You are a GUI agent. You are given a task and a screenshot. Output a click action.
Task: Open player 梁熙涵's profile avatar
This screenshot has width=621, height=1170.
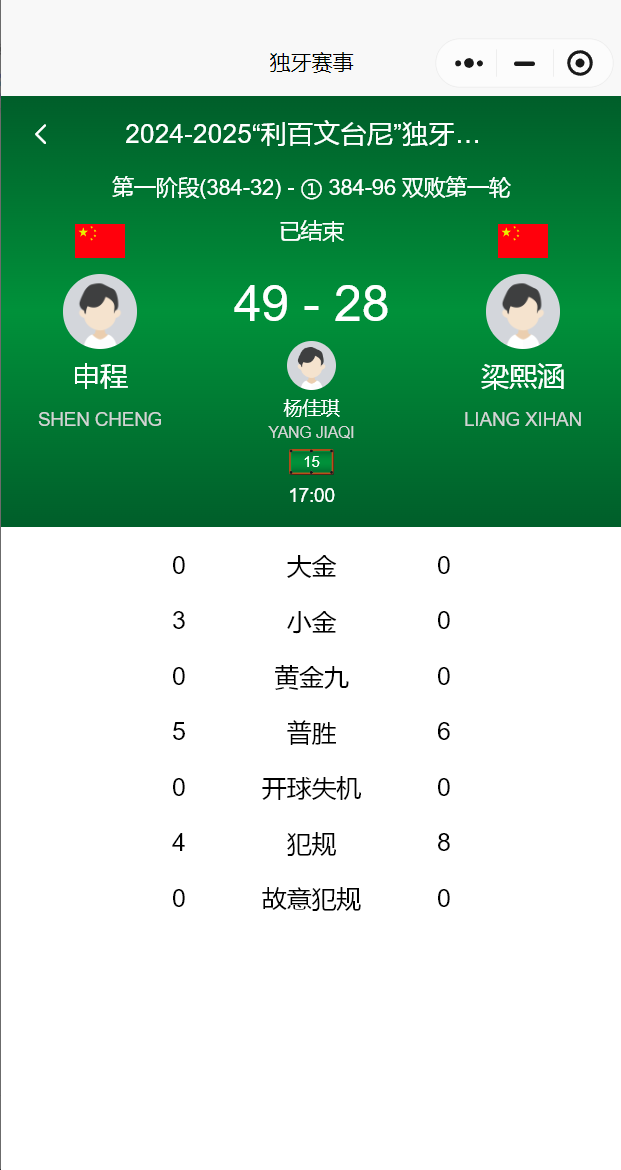coord(522,312)
